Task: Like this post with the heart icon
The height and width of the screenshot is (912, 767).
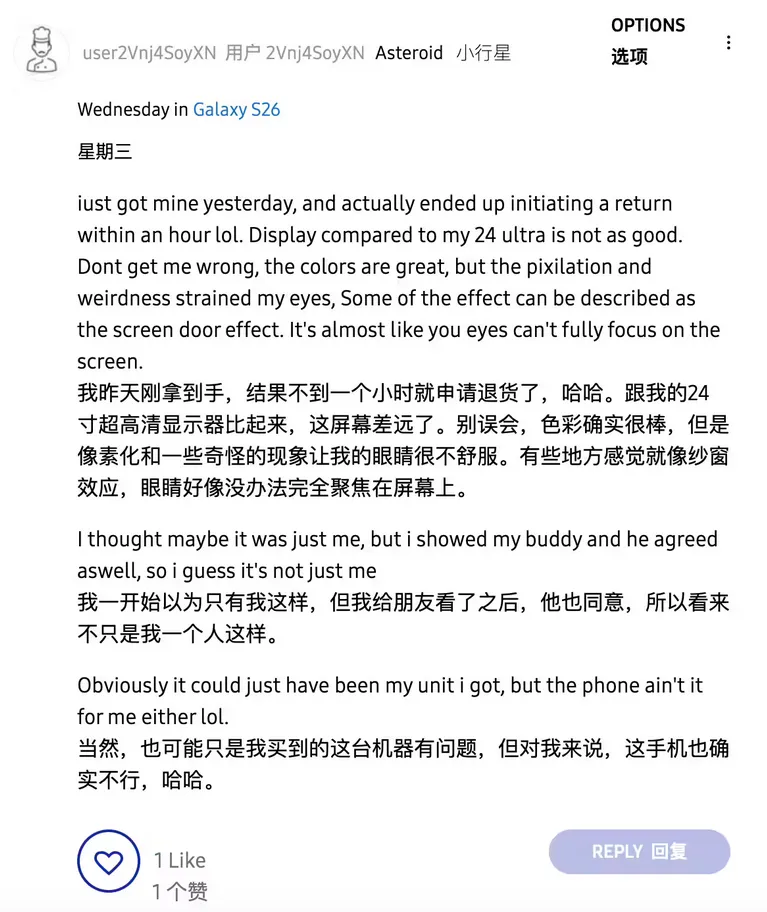Action: tap(108, 861)
